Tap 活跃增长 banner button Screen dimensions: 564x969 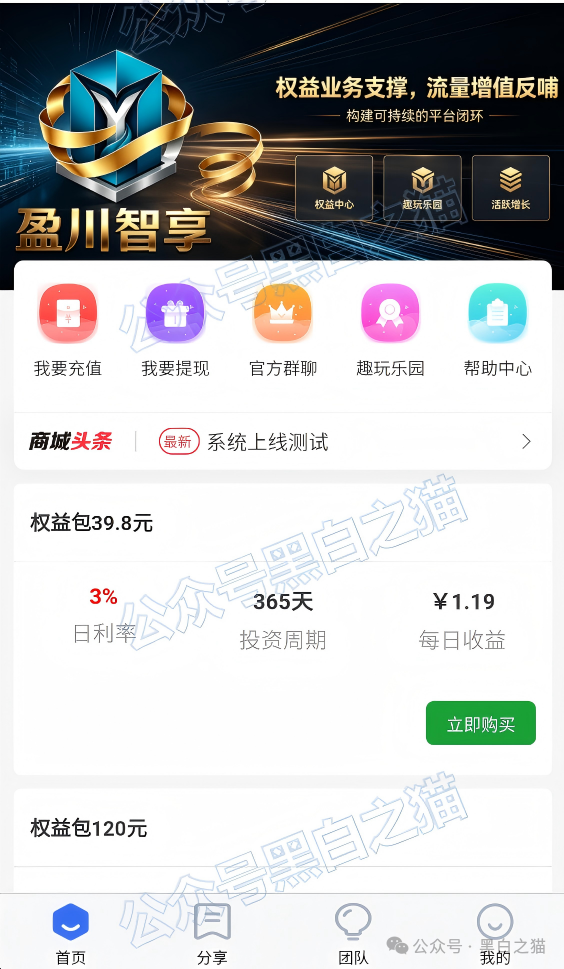pos(511,188)
